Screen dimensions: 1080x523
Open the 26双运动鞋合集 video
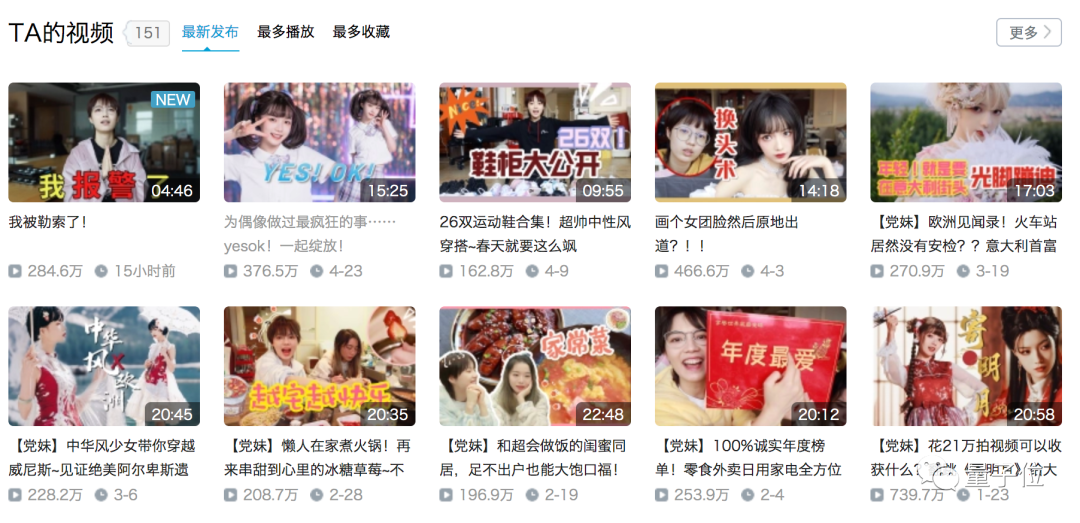[535, 143]
